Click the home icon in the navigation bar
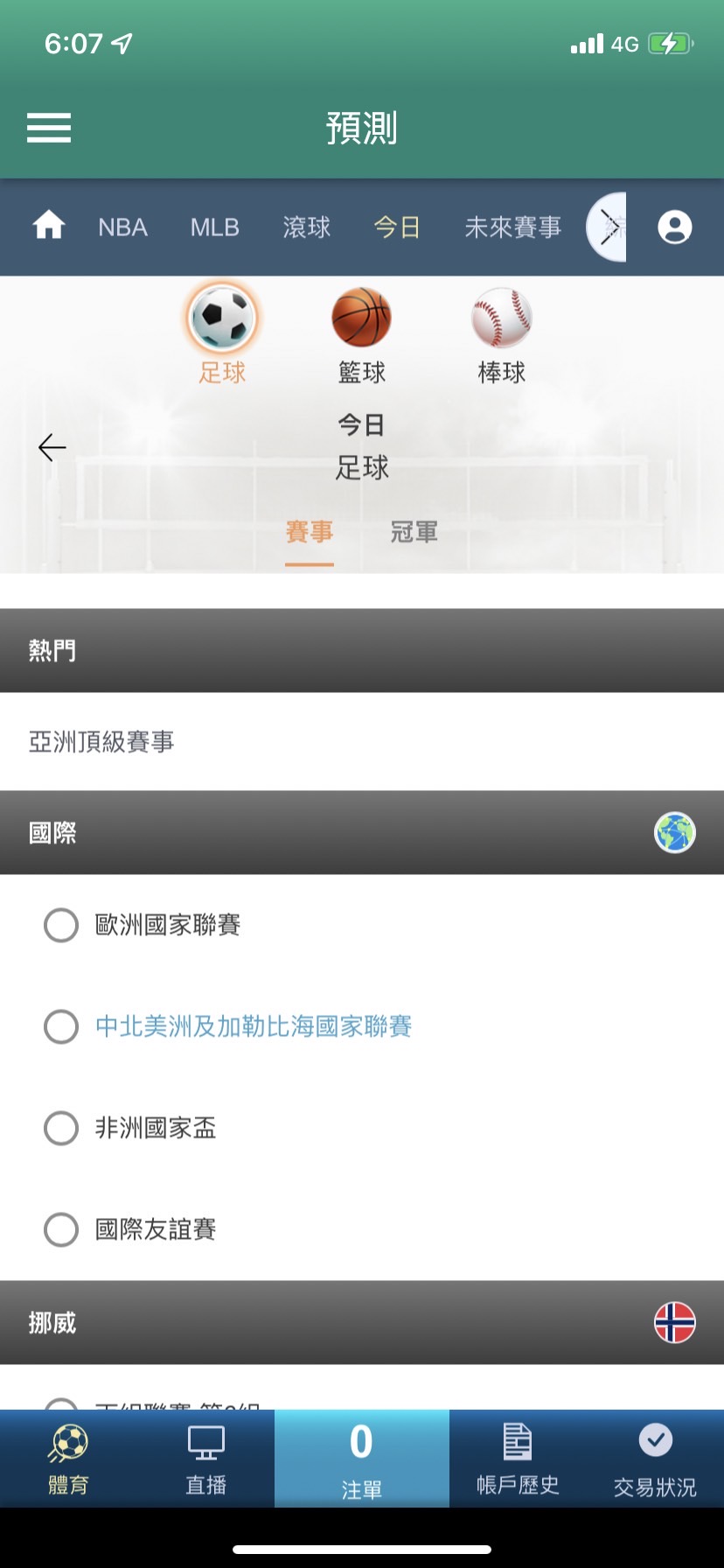The height and width of the screenshot is (1568, 724). pyautogui.click(x=48, y=226)
